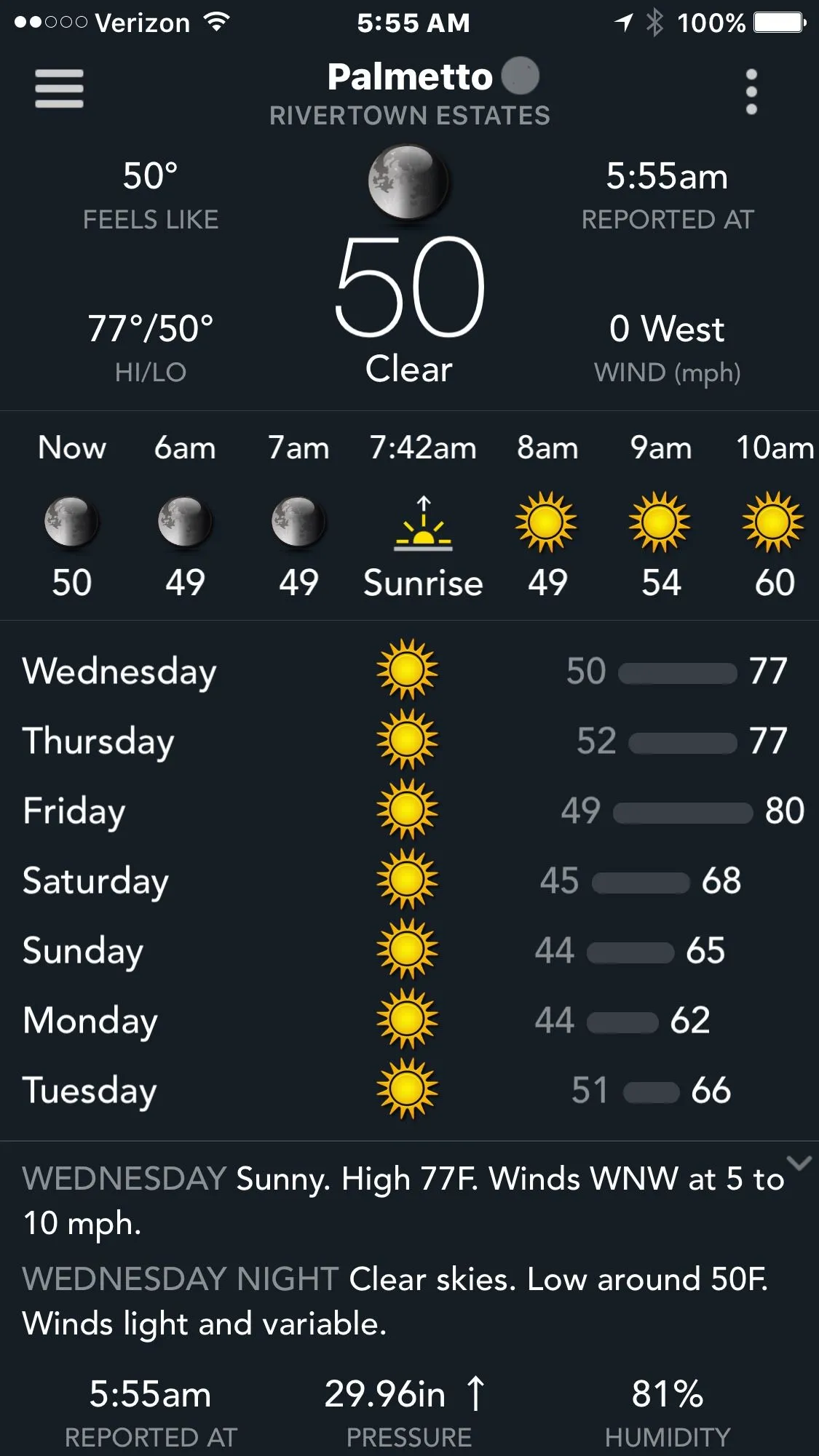This screenshot has height=1456, width=819.
Task: Open the three-dot overflow menu
Action: [x=751, y=92]
